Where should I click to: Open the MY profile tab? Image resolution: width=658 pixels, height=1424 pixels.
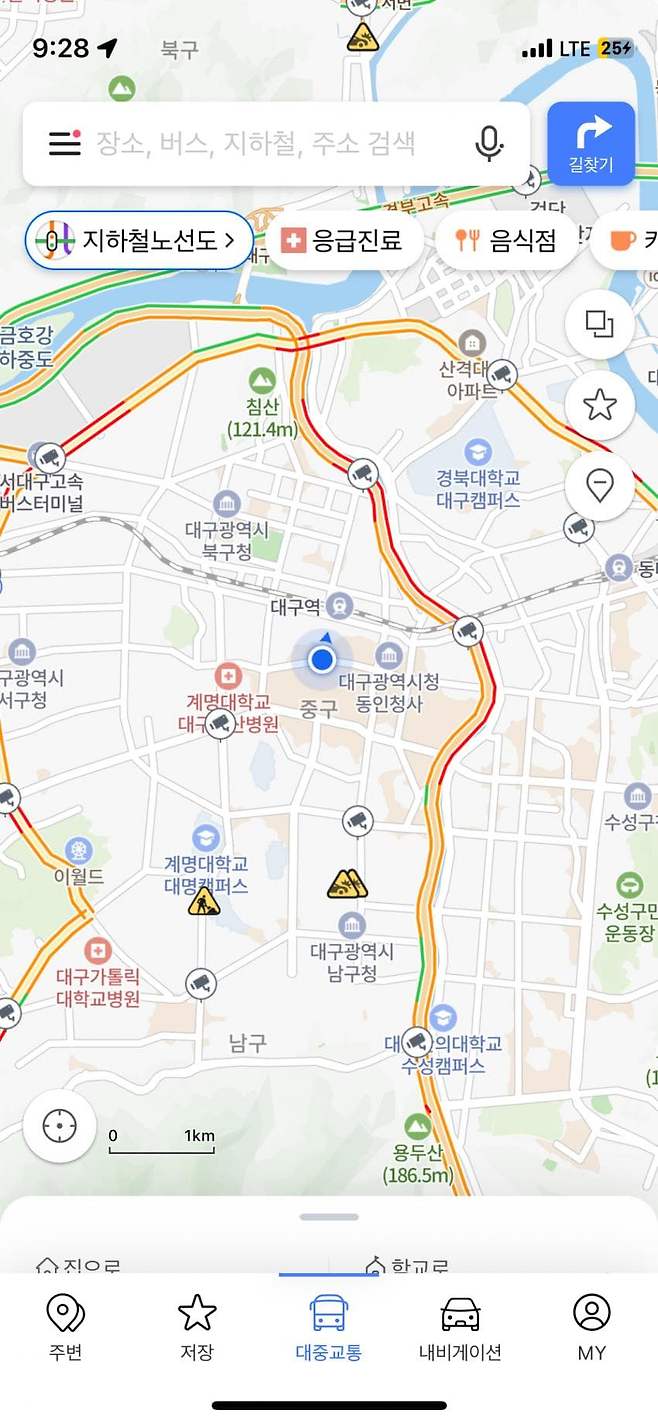point(591,1326)
